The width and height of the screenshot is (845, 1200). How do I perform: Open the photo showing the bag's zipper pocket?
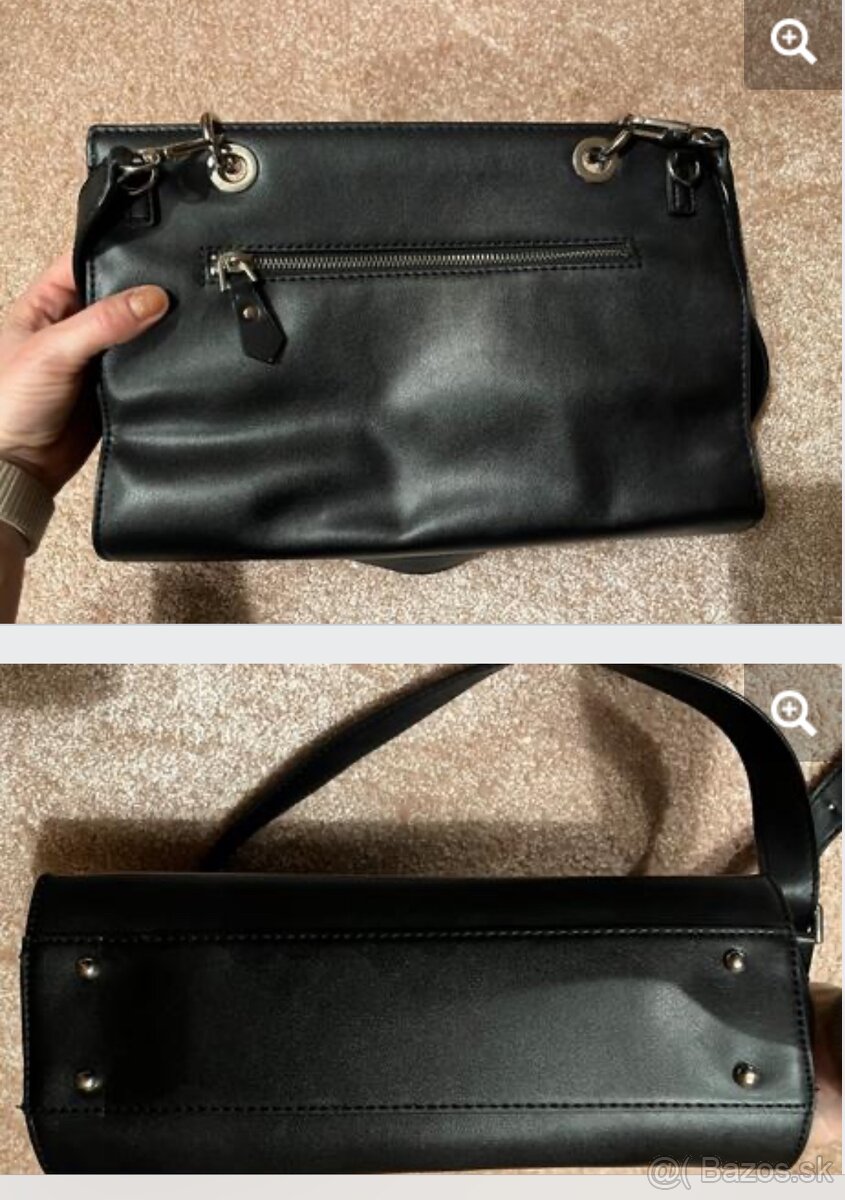click(x=420, y=330)
